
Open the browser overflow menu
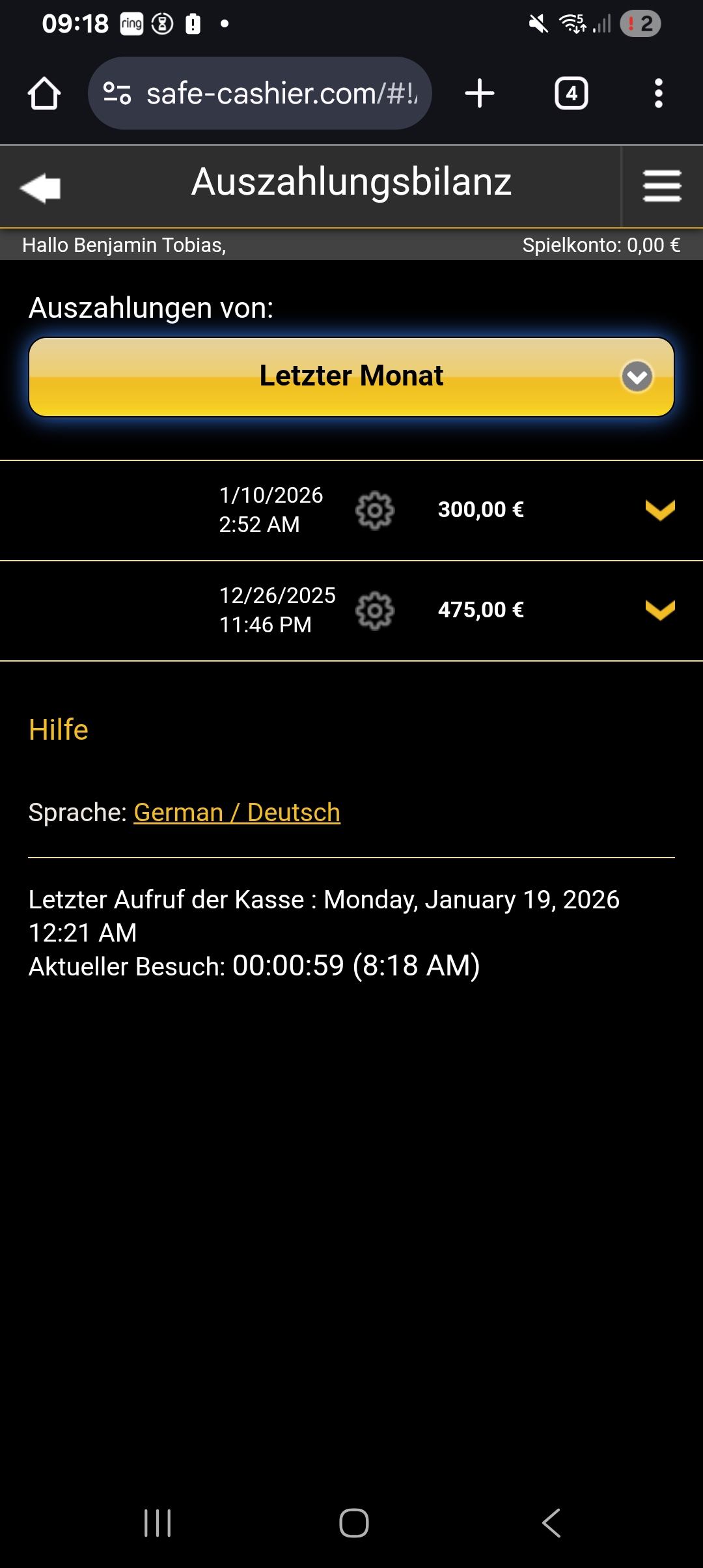pos(658,94)
